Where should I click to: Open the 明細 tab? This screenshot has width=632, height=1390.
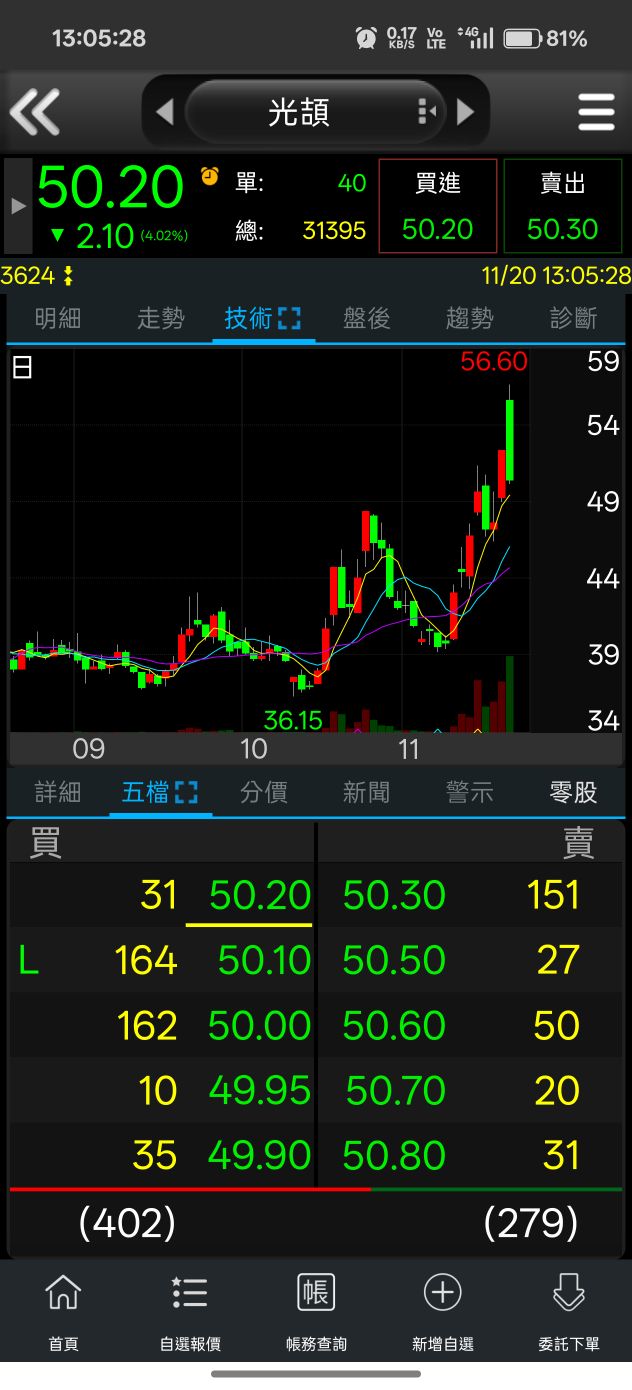click(x=58, y=319)
